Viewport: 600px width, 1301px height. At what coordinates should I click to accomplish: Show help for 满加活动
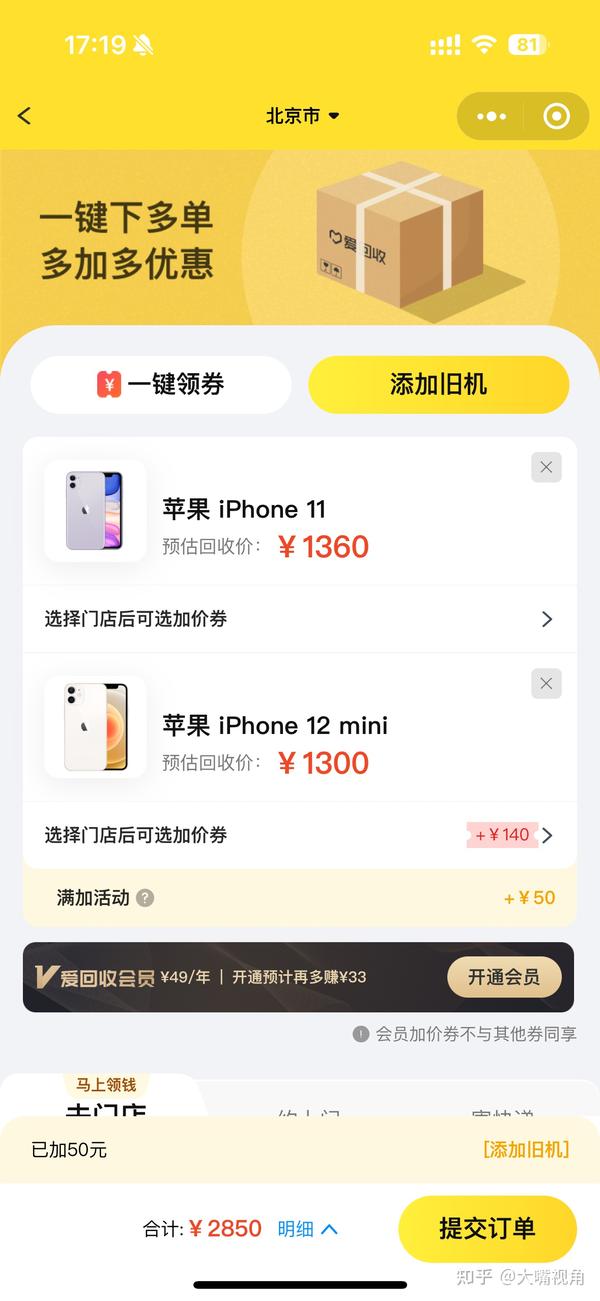coord(146,898)
